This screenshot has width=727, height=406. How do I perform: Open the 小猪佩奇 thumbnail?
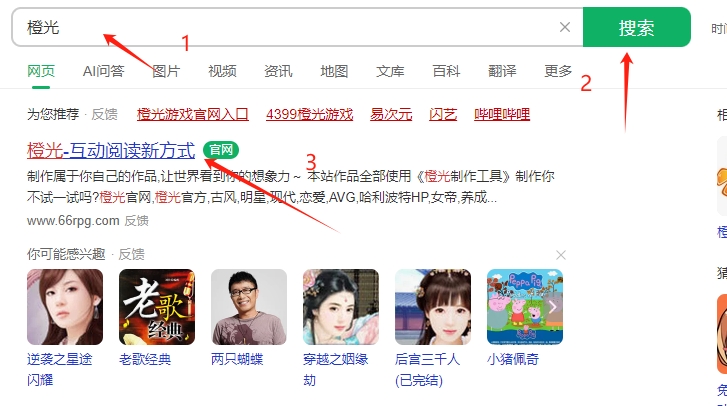[525, 307]
